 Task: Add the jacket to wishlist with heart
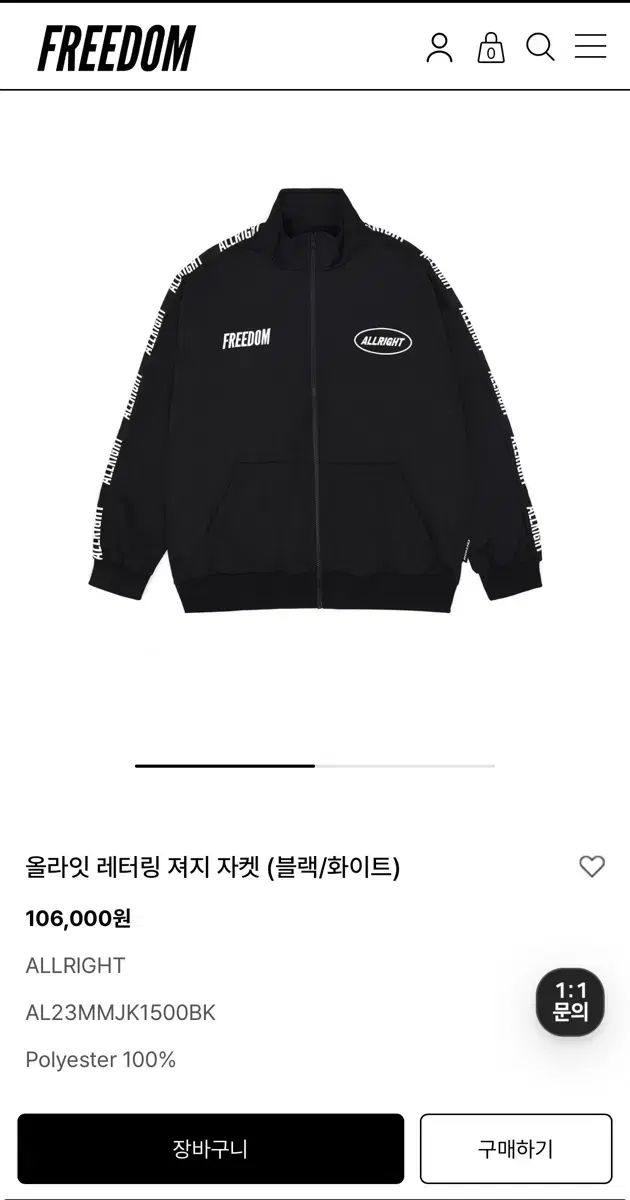click(592, 867)
